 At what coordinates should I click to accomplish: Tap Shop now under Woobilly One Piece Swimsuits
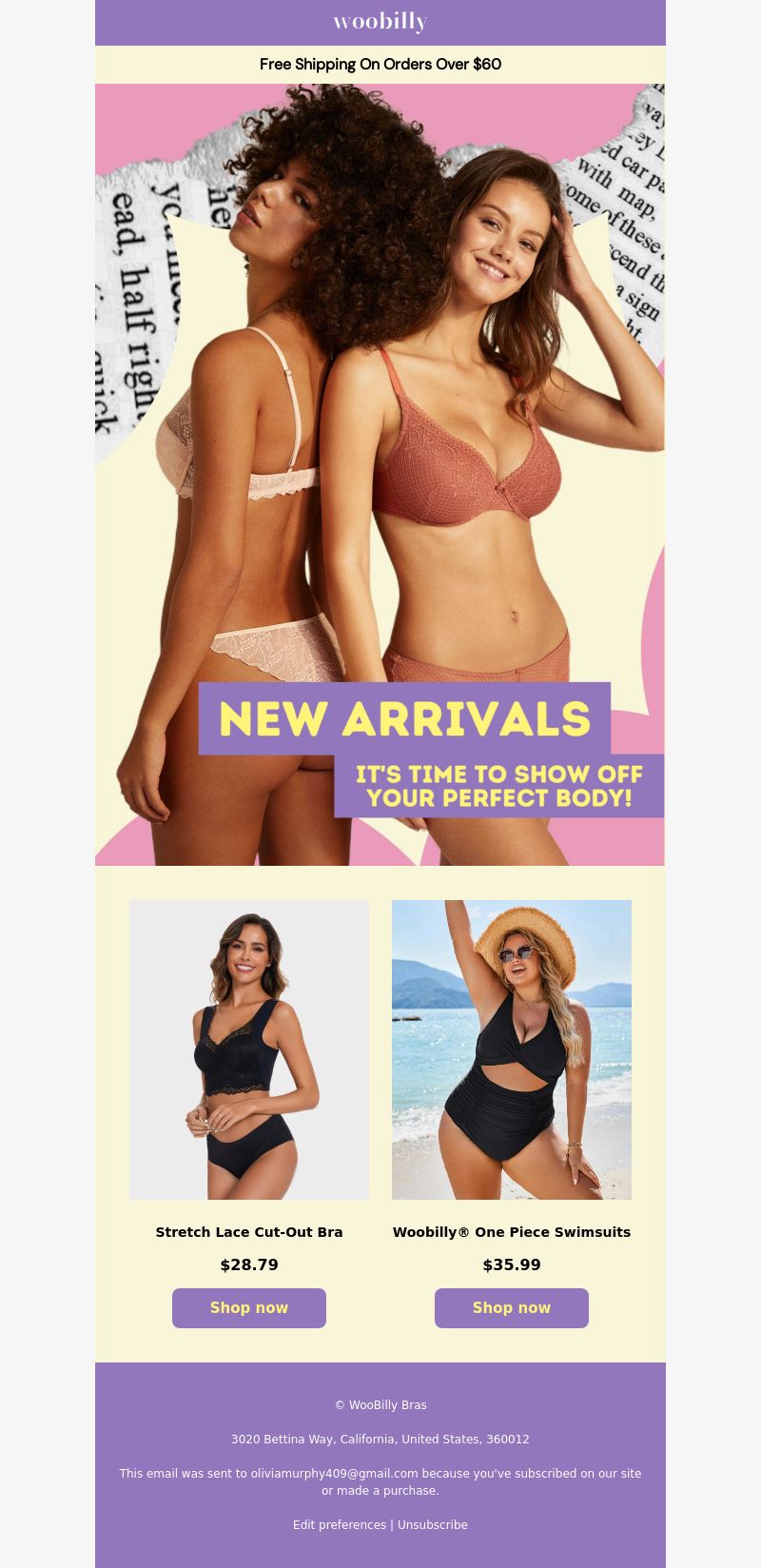[512, 1308]
